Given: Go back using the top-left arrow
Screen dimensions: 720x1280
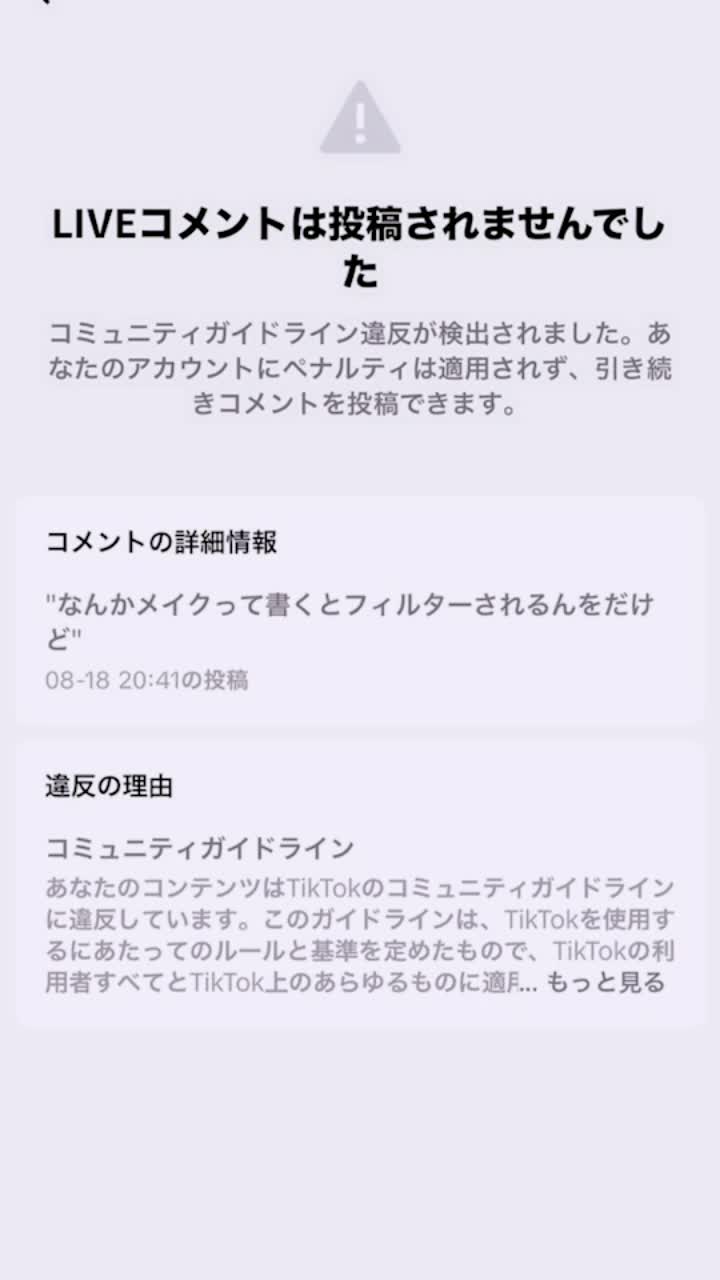Looking at the screenshot, I should coord(41,3).
